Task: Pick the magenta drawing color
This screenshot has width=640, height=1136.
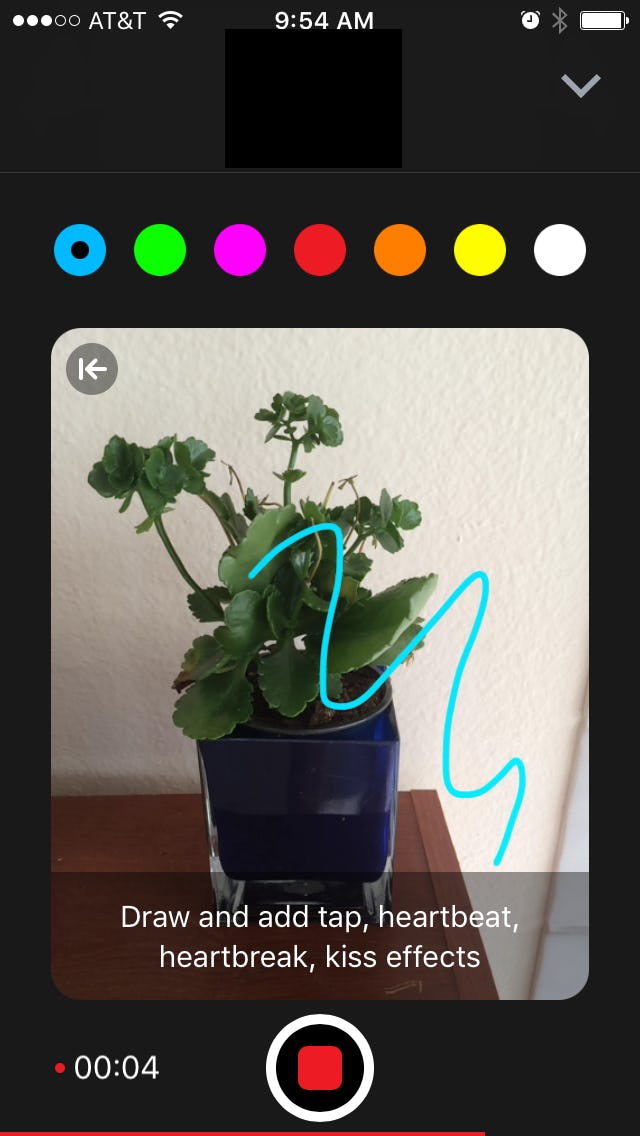Action: [240, 250]
